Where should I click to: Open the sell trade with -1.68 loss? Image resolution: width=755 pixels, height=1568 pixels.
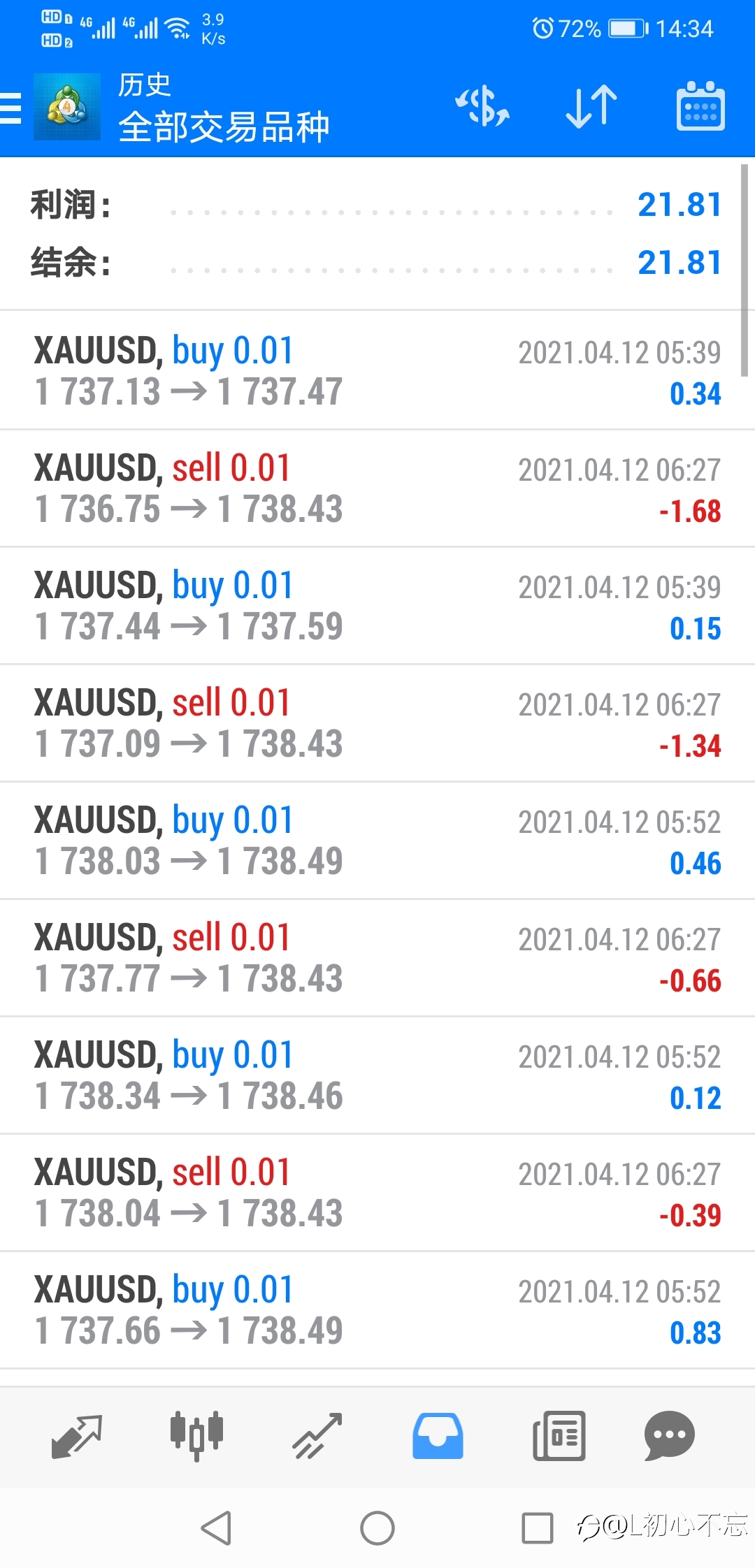coord(377,488)
